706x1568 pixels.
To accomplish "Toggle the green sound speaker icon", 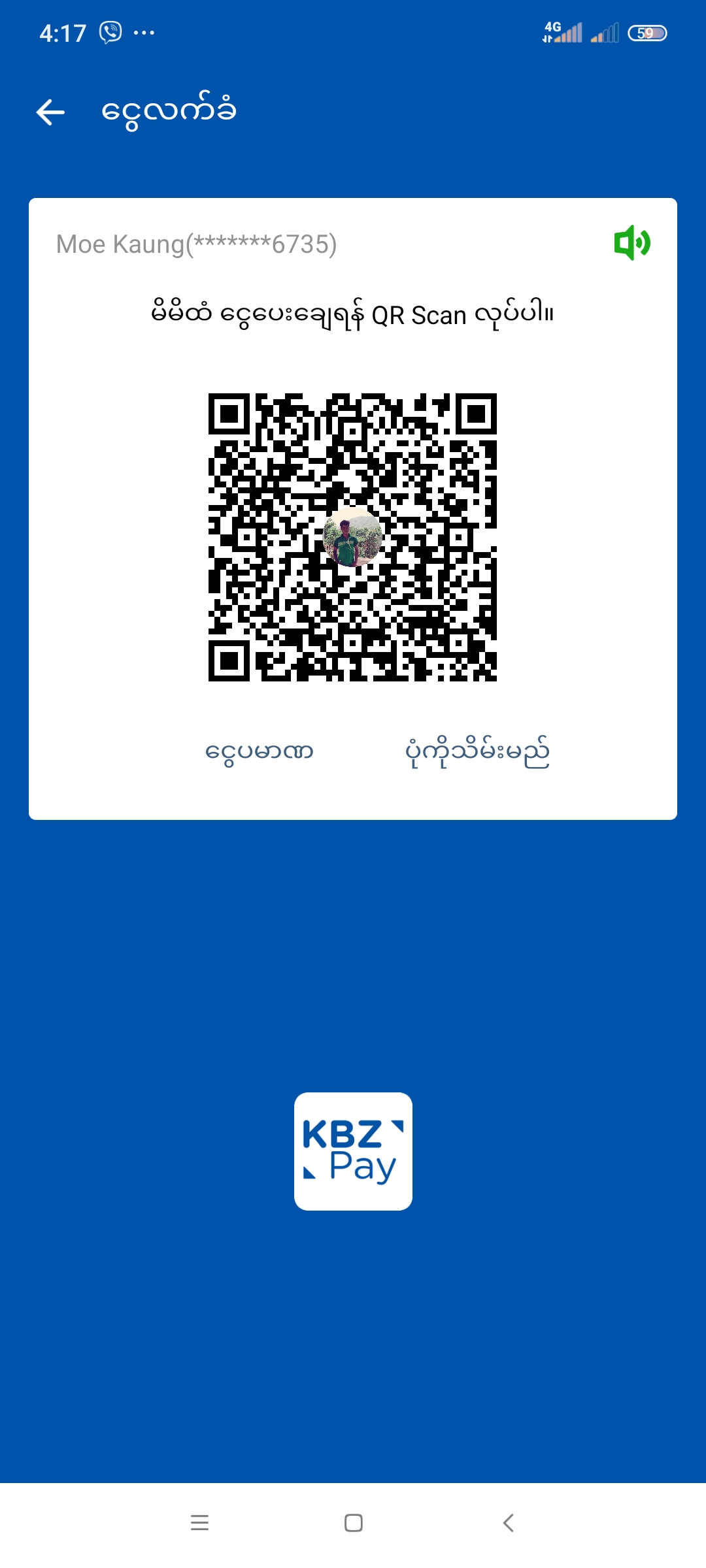I will [631, 243].
